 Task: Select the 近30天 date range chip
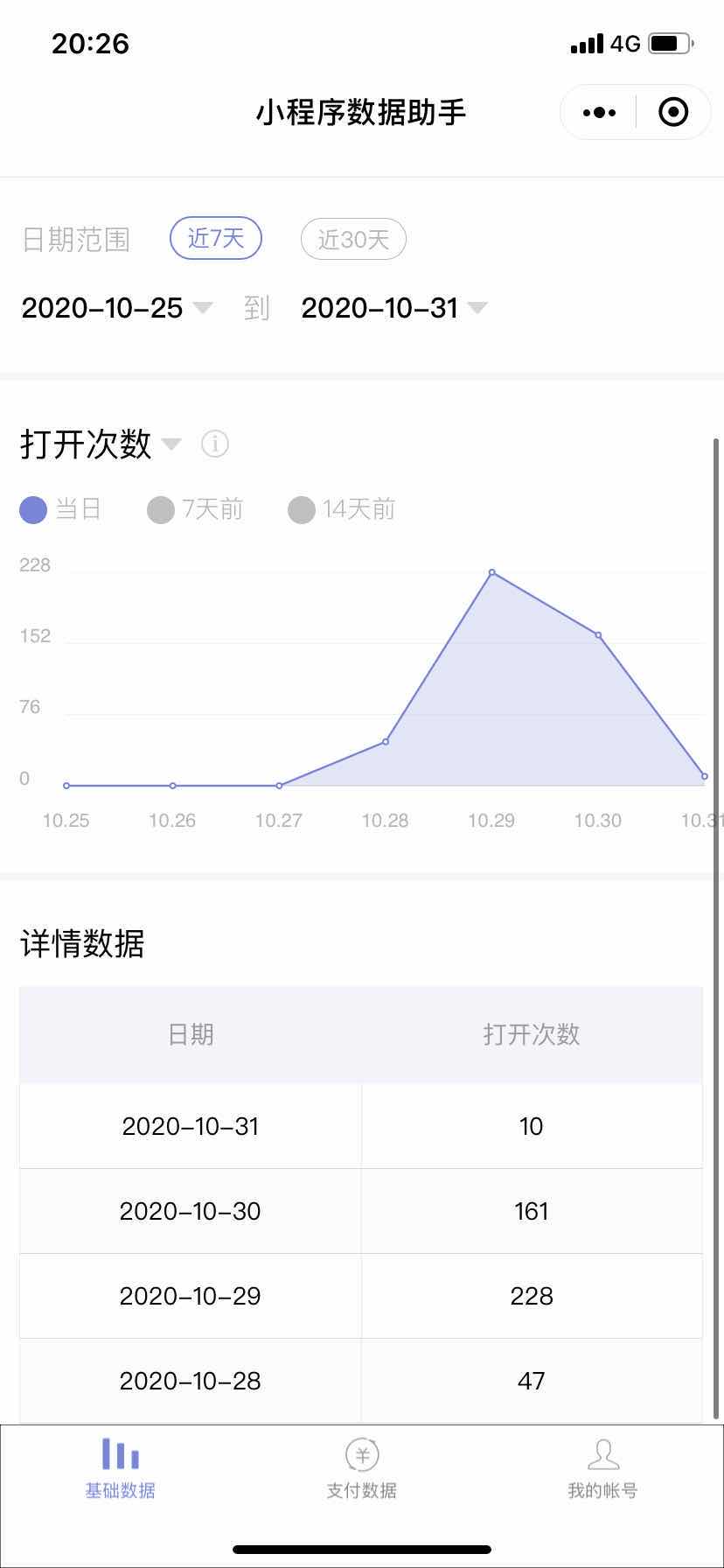pyautogui.click(x=353, y=239)
